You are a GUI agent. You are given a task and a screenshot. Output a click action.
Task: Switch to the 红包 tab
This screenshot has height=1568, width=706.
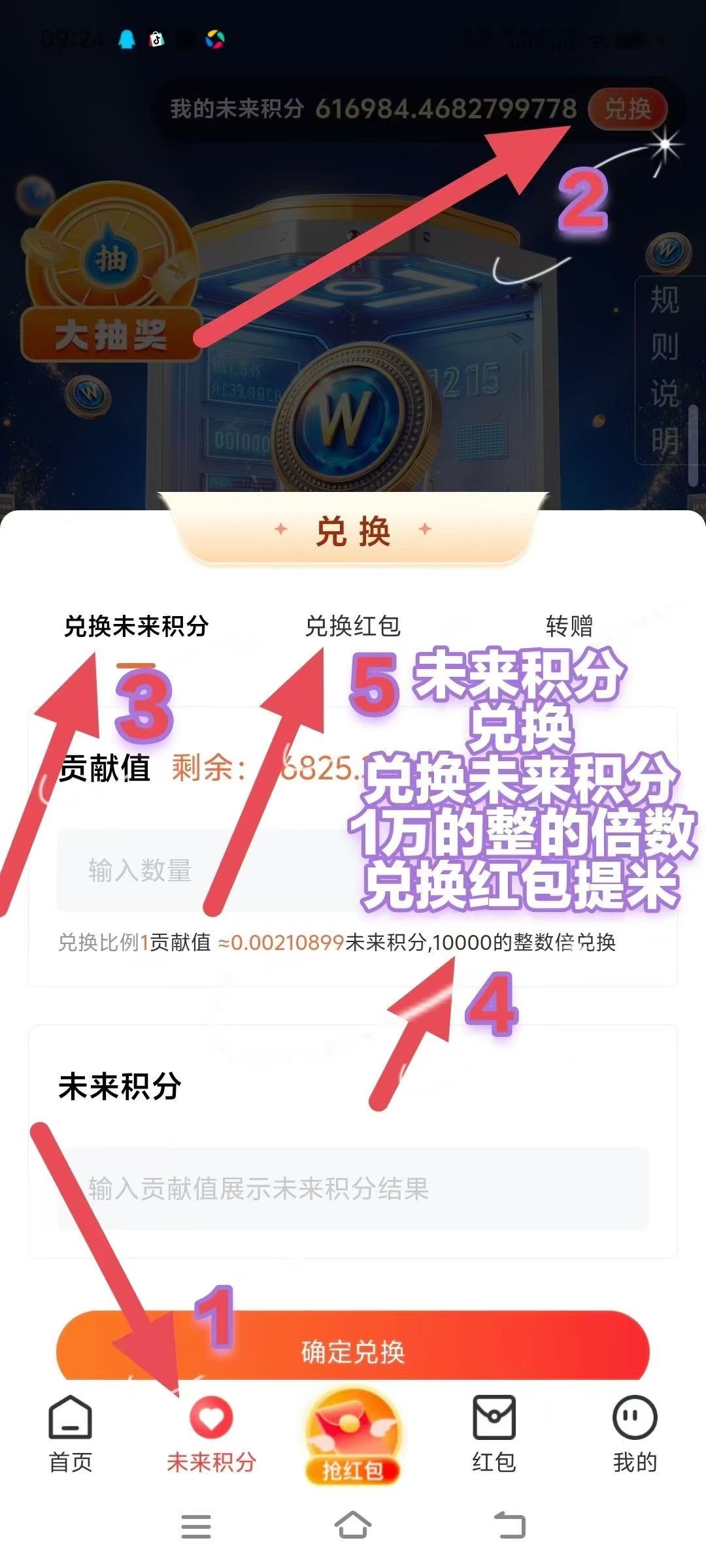[494, 1433]
